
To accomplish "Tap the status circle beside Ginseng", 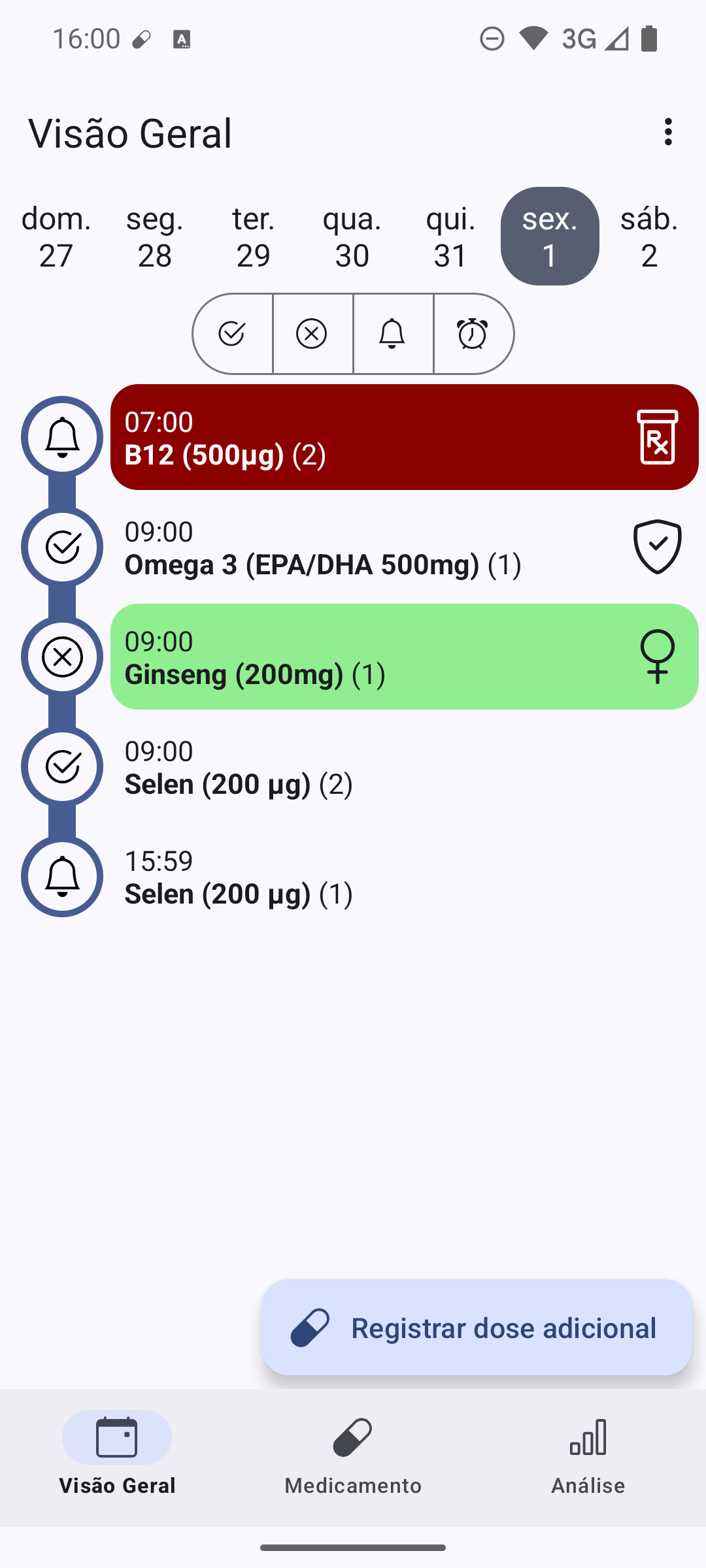I will (x=62, y=657).
